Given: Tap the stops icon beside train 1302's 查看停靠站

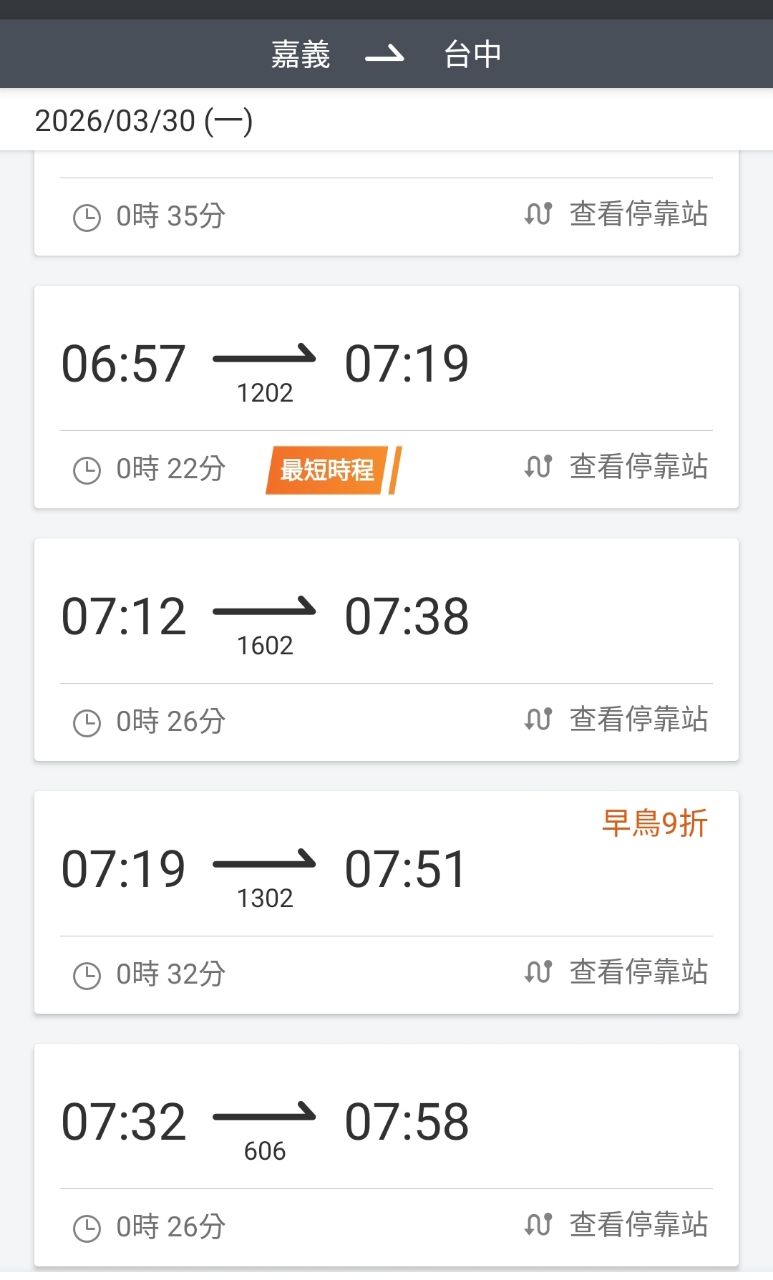Looking at the screenshot, I should (x=539, y=972).
